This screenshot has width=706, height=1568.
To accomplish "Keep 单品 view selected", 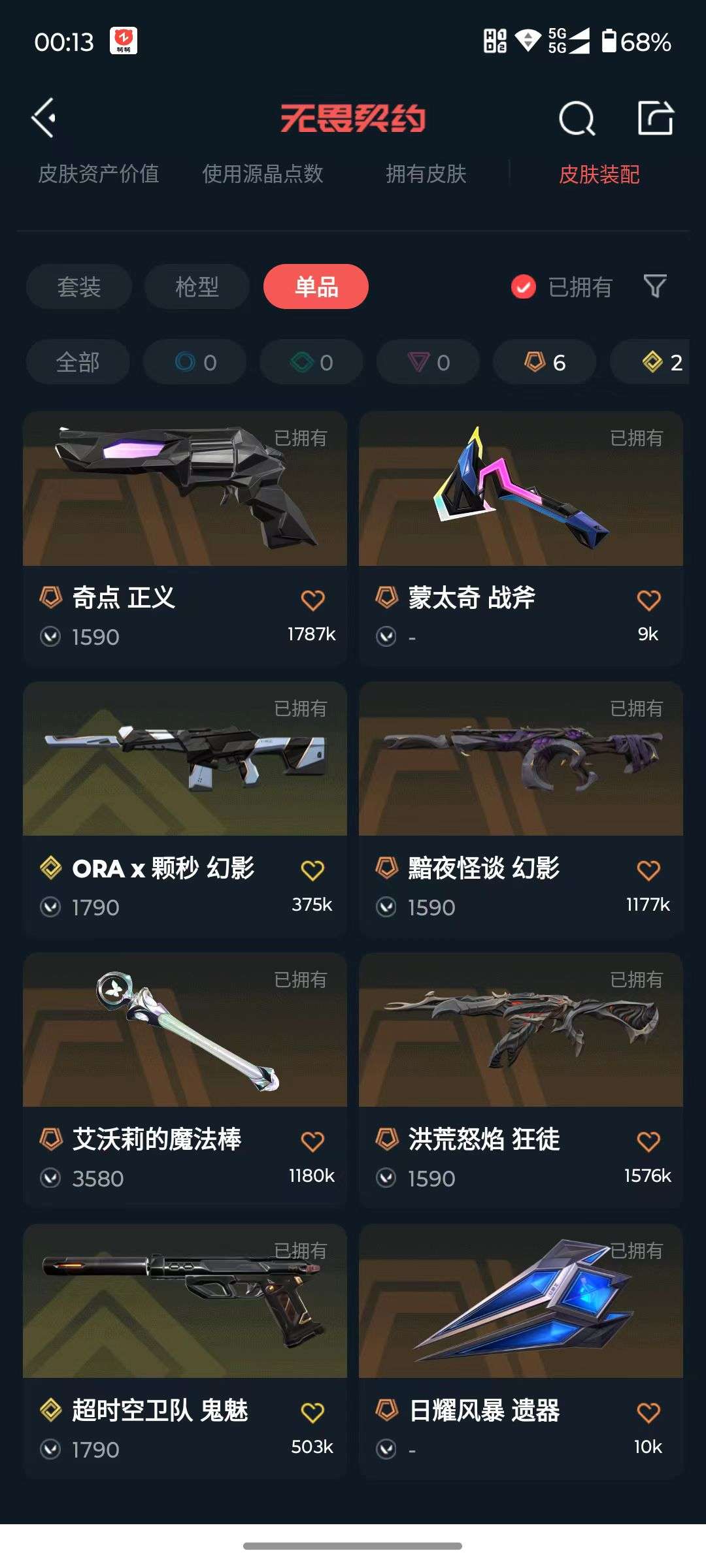I will coord(315,287).
